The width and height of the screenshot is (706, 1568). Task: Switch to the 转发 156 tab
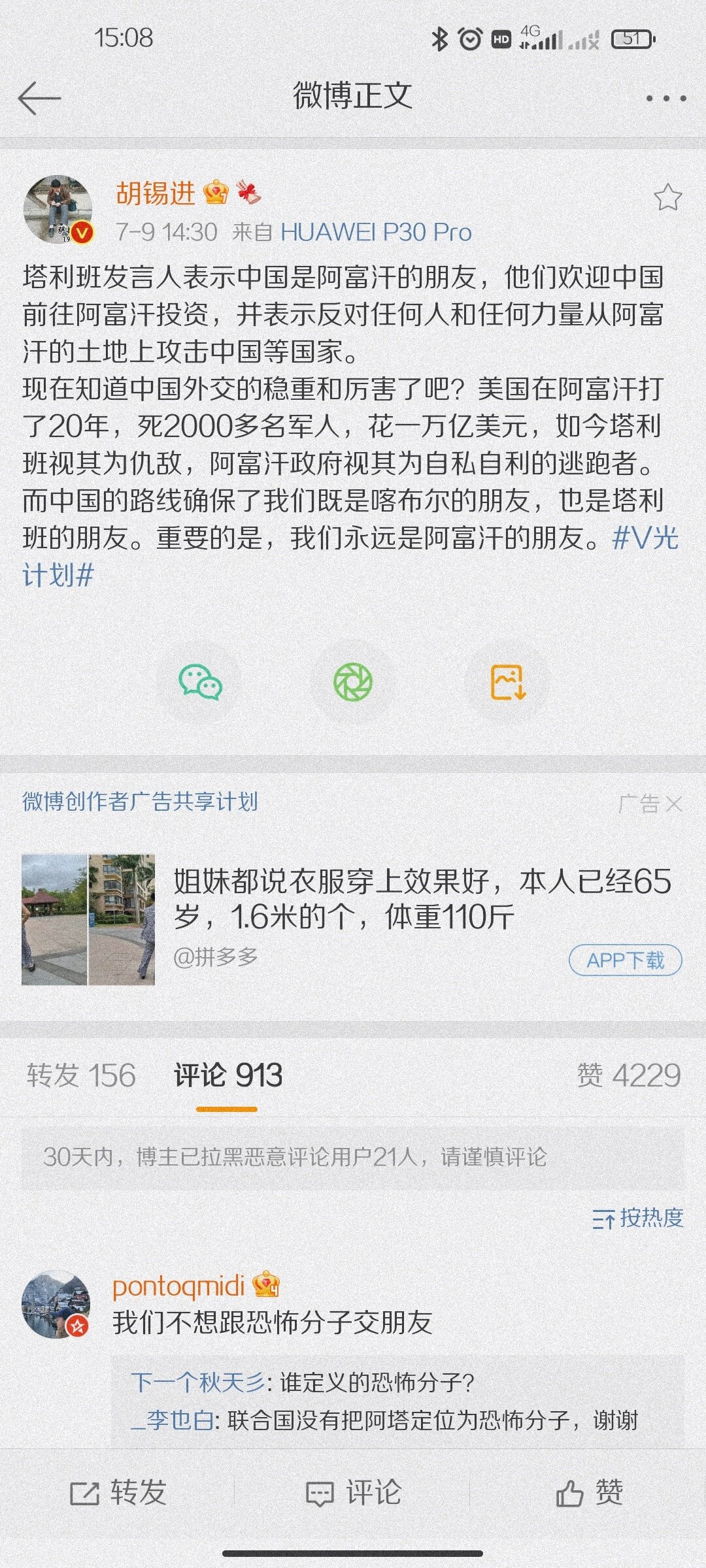click(x=81, y=1075)
